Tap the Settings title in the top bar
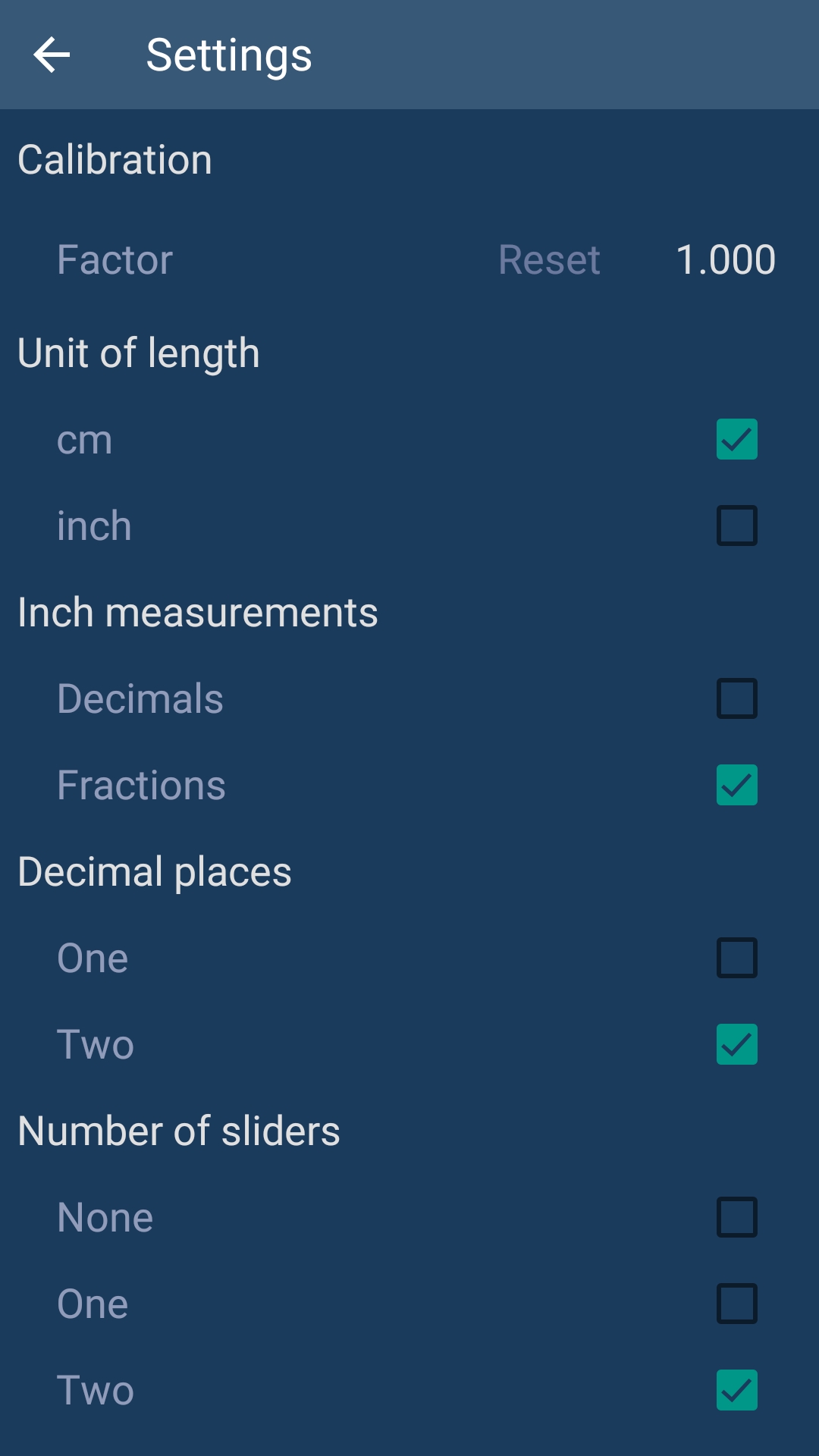819x1456 pixels. tap(229, 55)
